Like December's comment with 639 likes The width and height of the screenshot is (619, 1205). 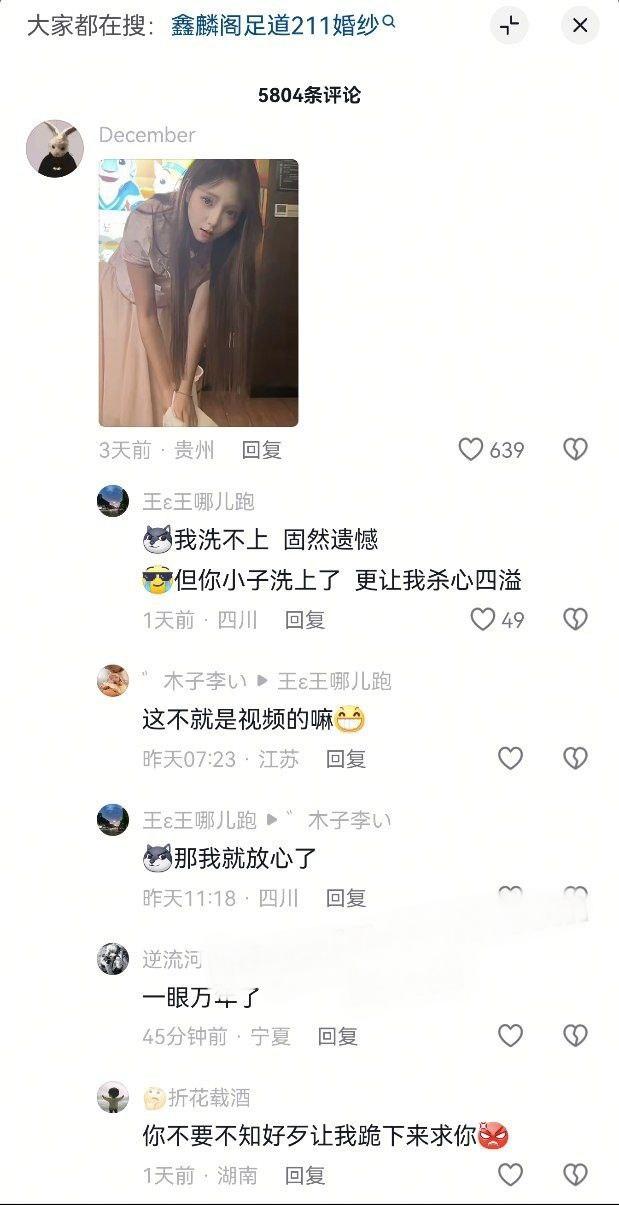point(471,450)
